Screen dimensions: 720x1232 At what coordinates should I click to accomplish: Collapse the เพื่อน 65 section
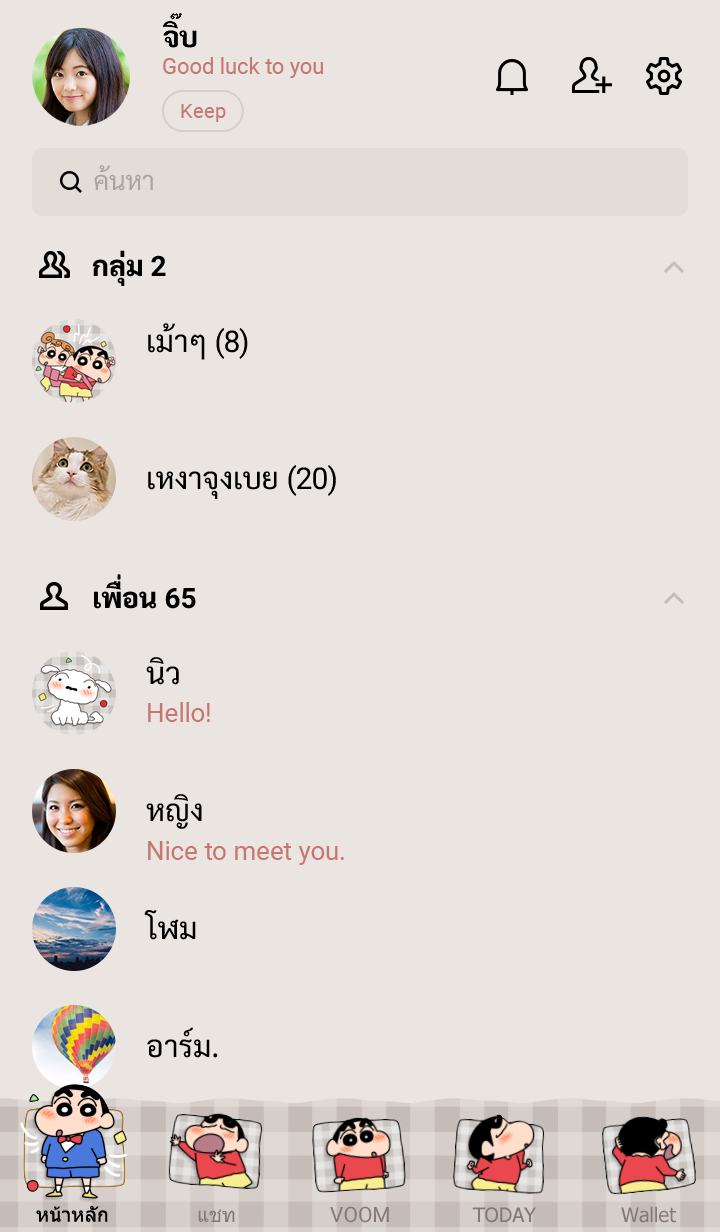[674, 598]
